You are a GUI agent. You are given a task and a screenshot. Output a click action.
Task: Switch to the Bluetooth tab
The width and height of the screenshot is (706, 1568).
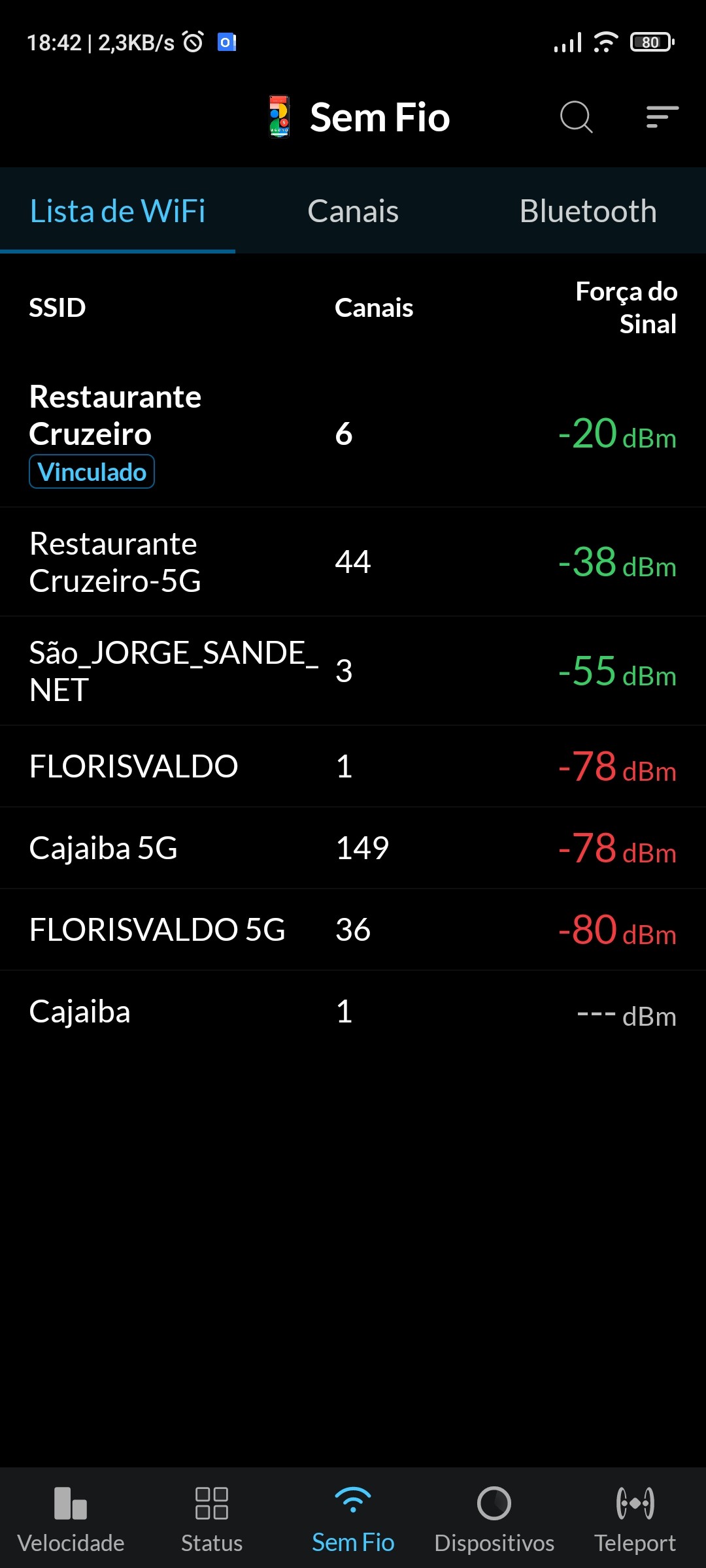pyautogui.click(x=588, y=211)
